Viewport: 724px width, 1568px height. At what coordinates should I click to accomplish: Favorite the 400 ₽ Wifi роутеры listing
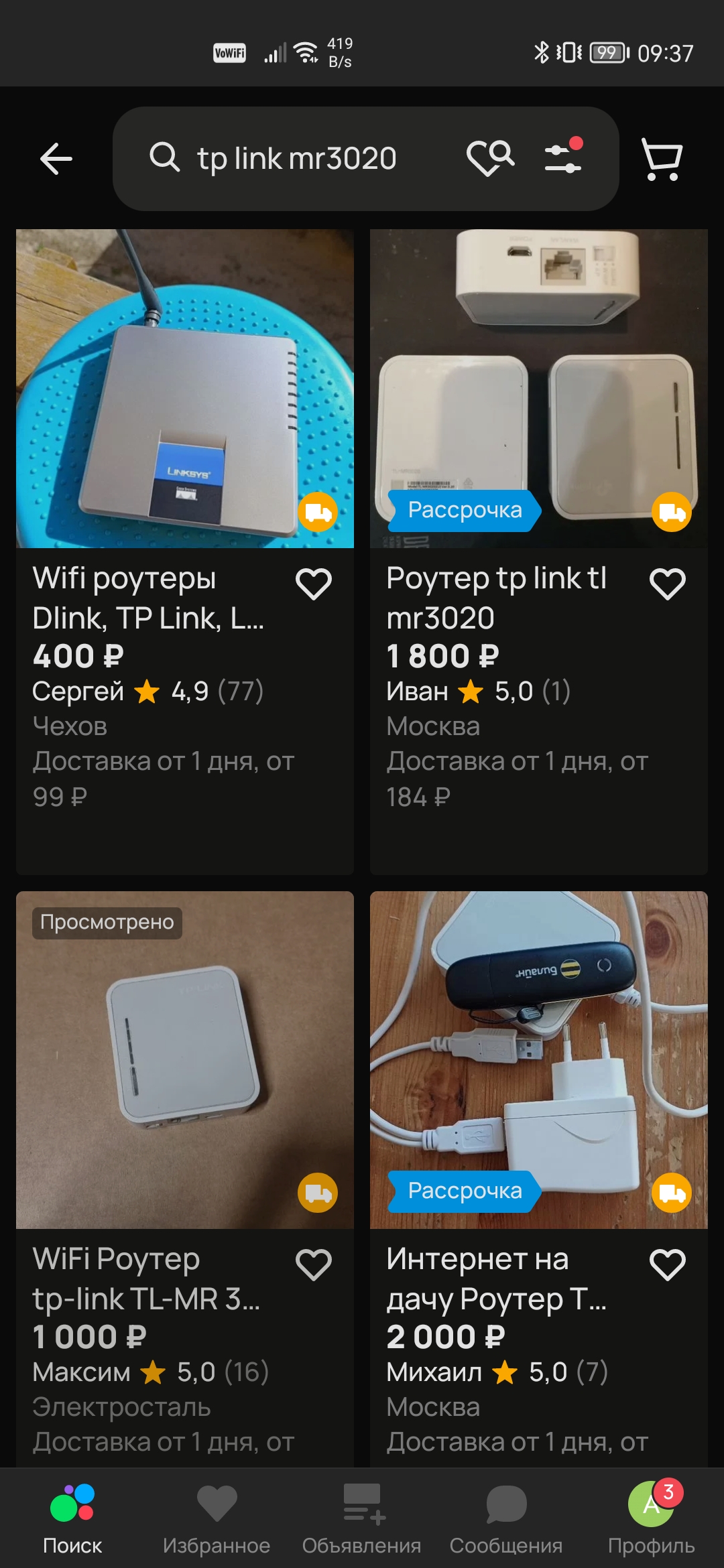point(314,584)
